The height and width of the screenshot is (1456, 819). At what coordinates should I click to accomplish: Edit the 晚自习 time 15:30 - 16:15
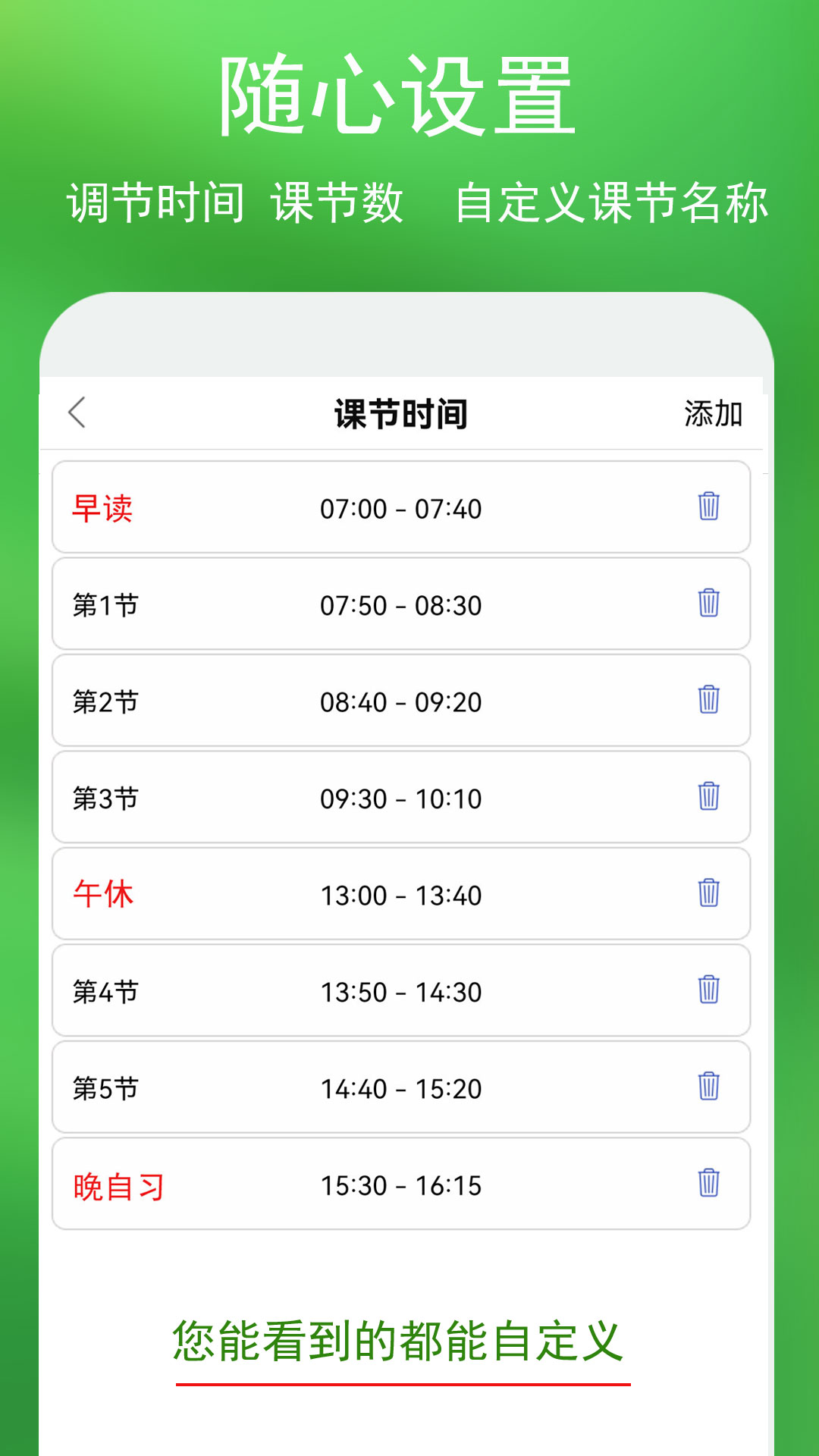coord(400,1184)
